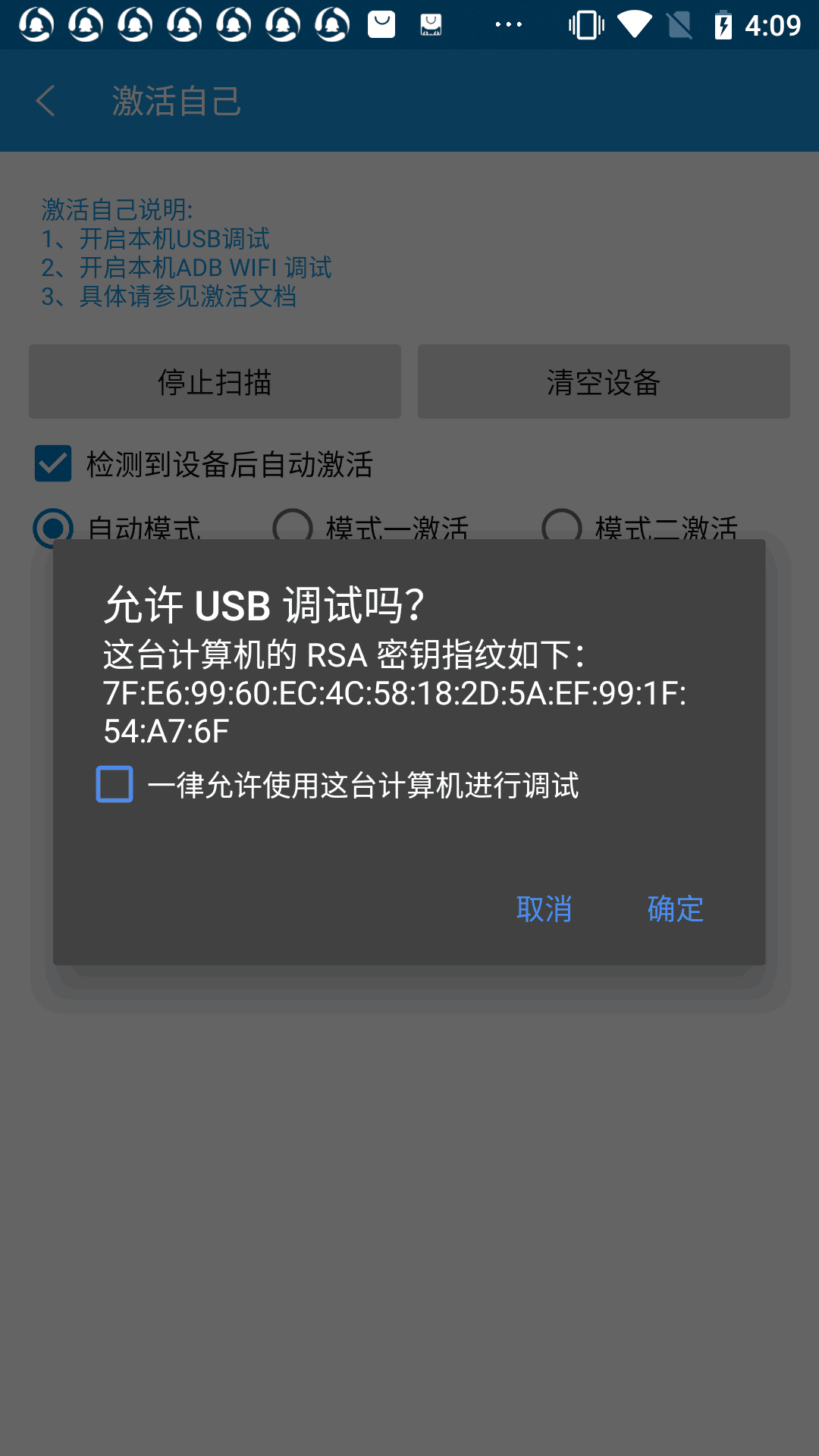The height and width of the screenshot is (1456, 819).
Task: Confirm USB debugging with 确定
Action: 675,908
